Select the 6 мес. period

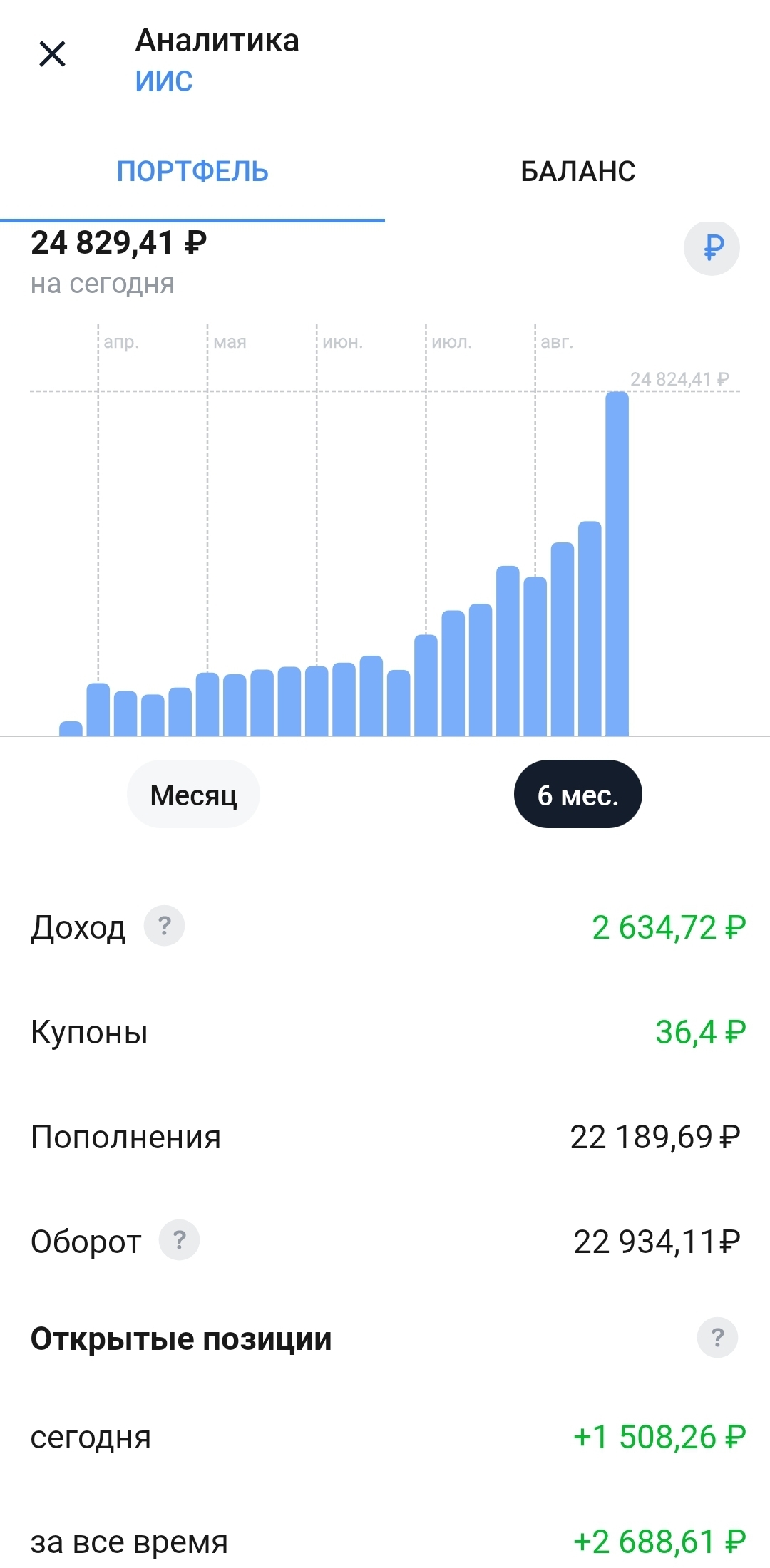[577, 795]
